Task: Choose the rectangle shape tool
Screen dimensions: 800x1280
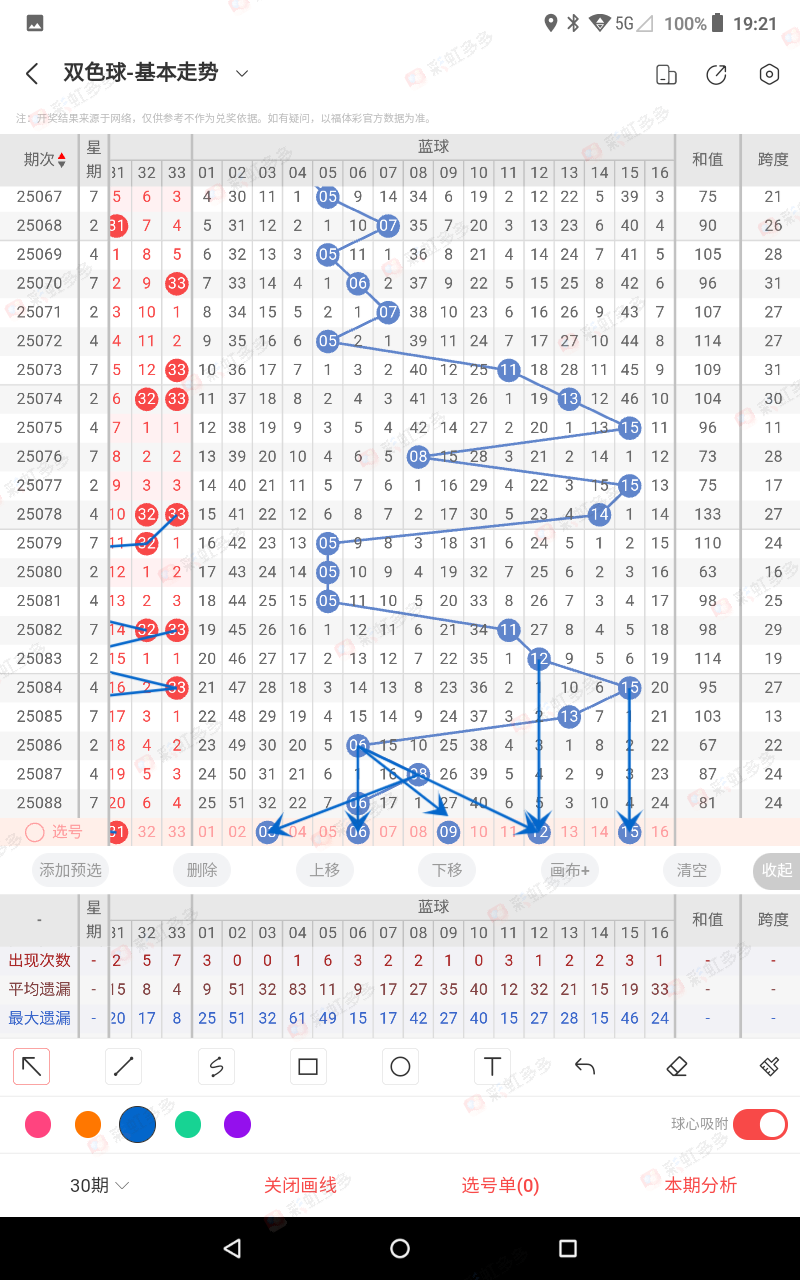Action: 308,1067
